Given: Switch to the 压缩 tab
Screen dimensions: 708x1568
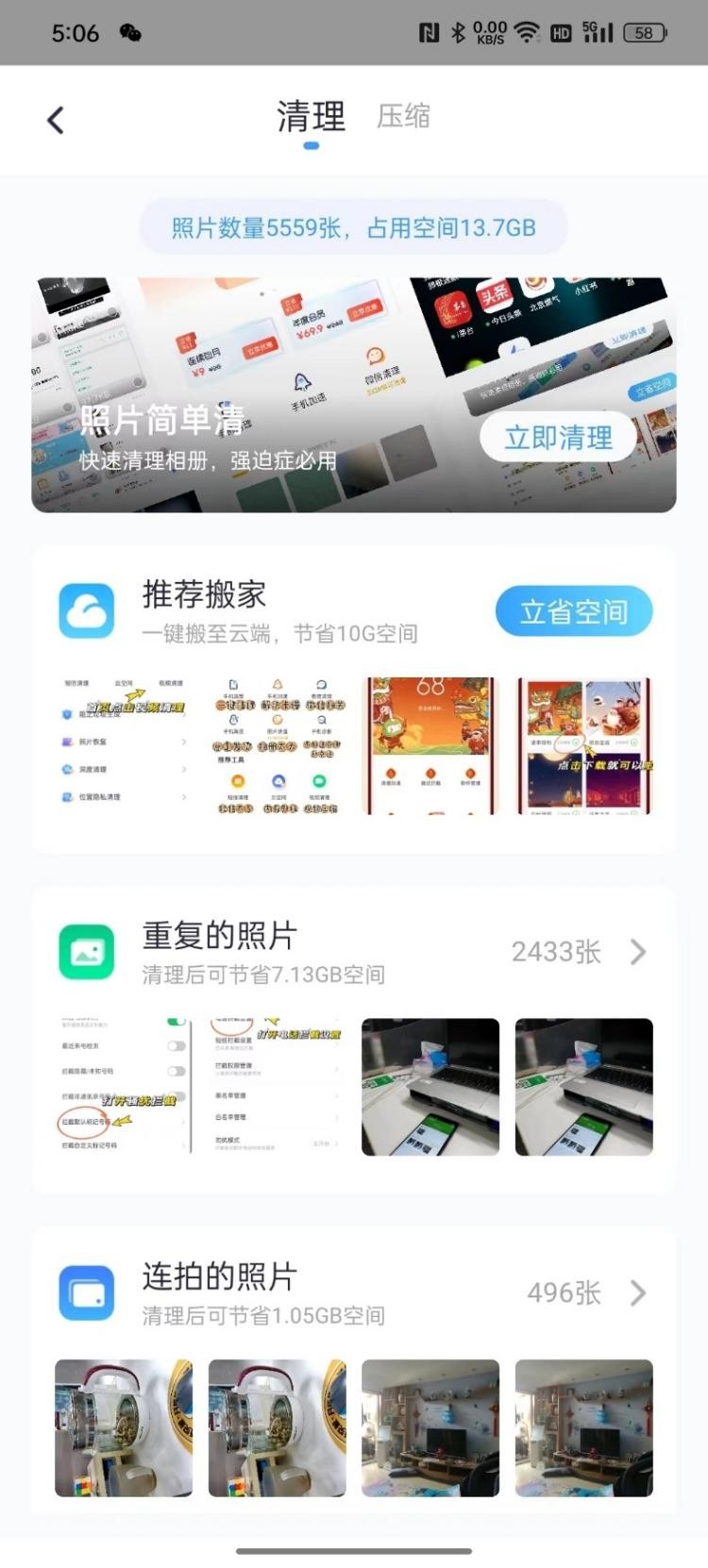Looking at the screenshot, I should coord(404,116).
